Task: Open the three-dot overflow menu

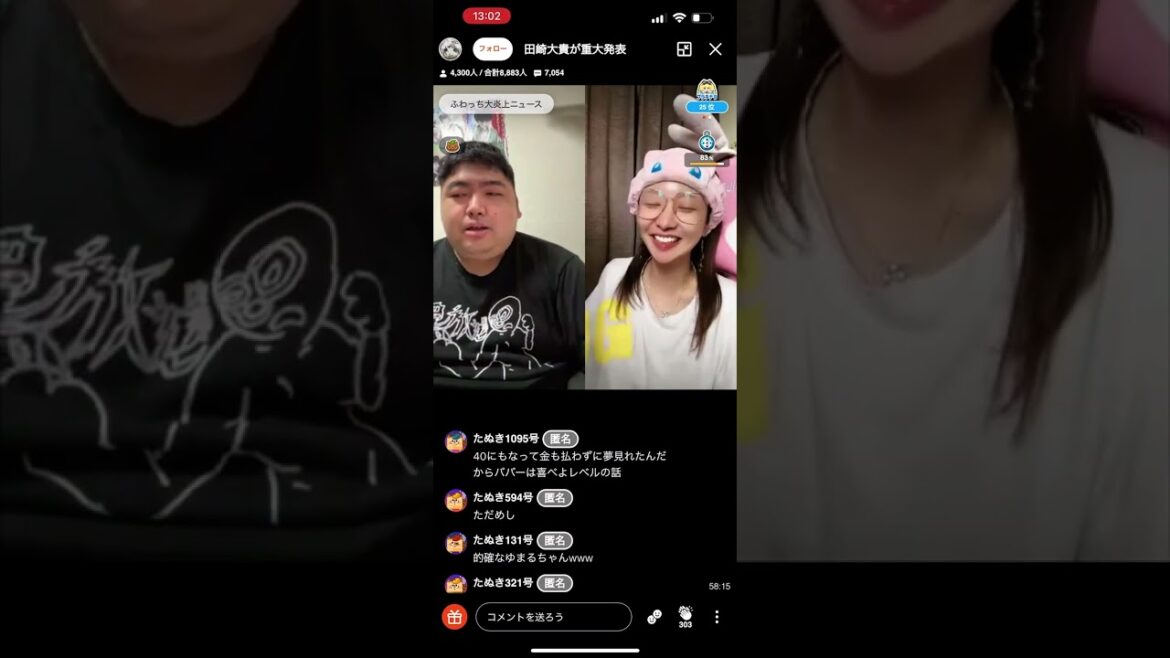Action: [716, 617]
